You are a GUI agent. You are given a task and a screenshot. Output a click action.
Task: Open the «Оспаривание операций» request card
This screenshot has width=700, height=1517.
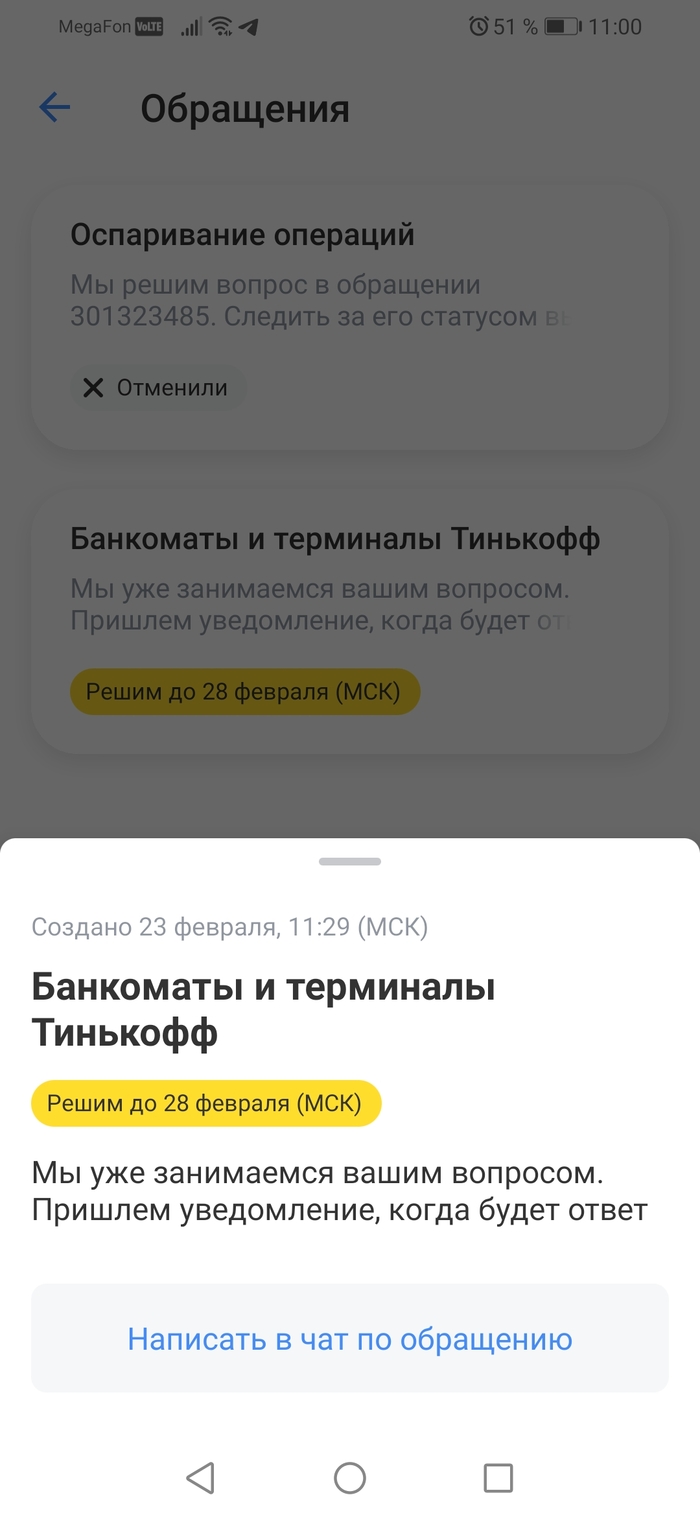coord(349,315)
